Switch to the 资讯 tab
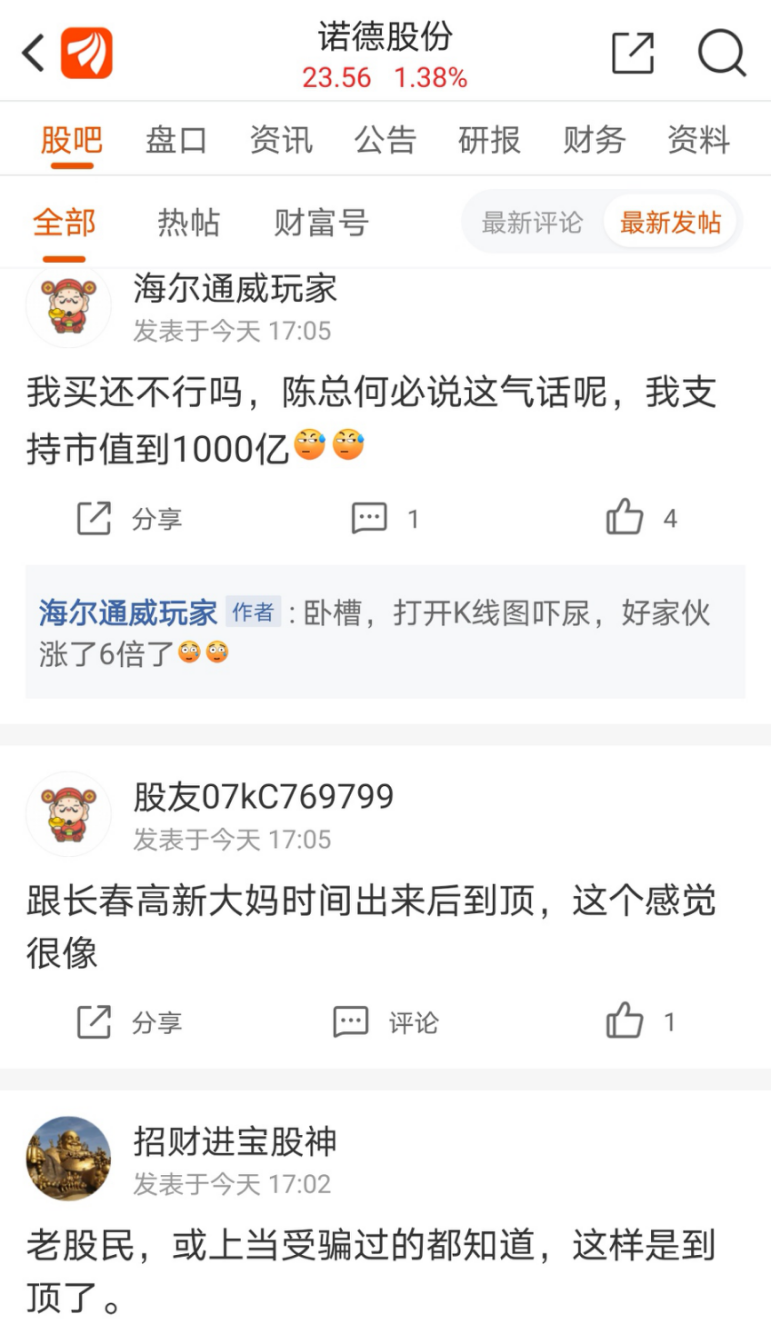This screenshot has width=771, height=1334. [x=281, y=140]
